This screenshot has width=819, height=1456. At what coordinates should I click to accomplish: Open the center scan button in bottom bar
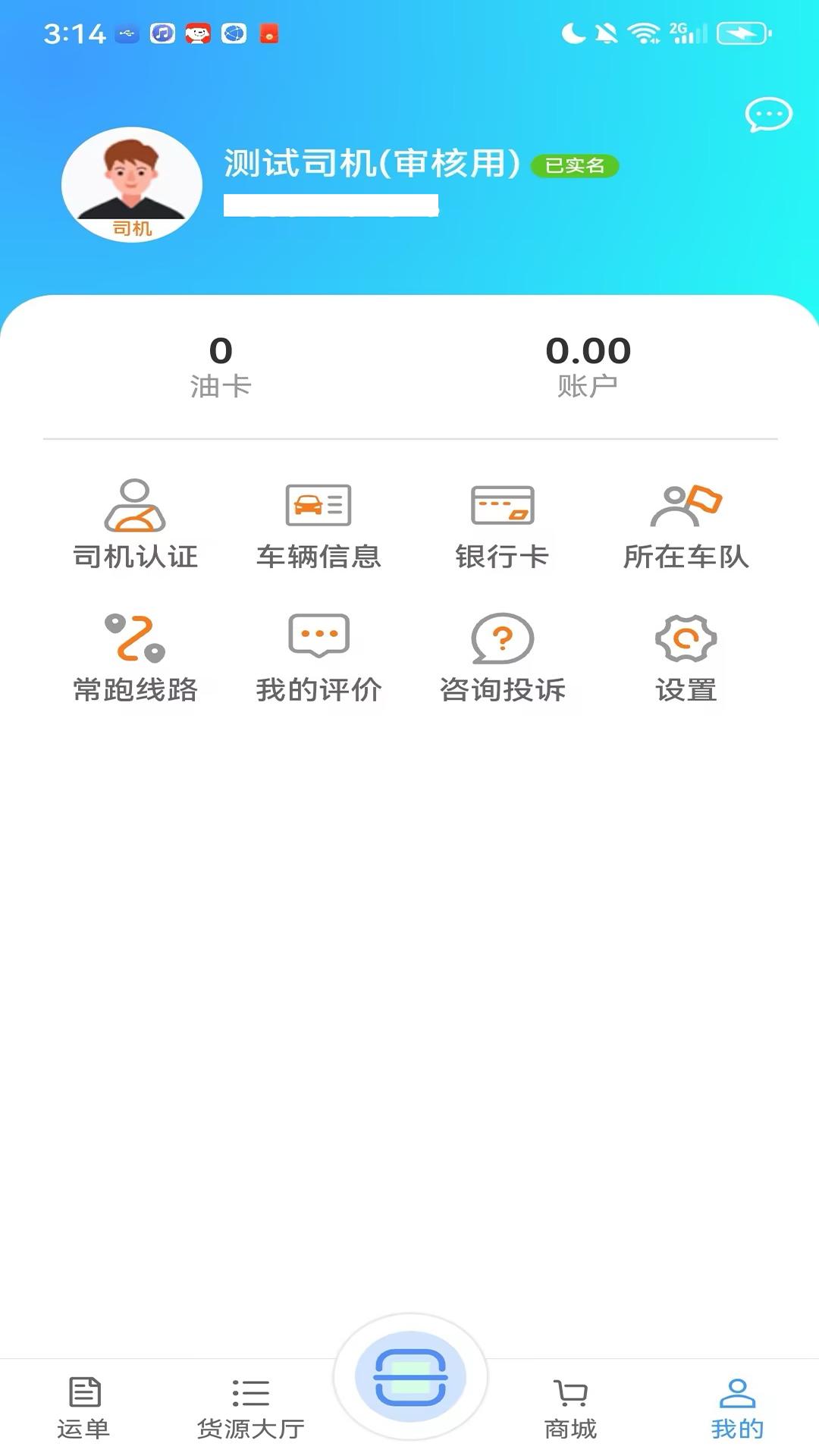(x=409, y=1380)
